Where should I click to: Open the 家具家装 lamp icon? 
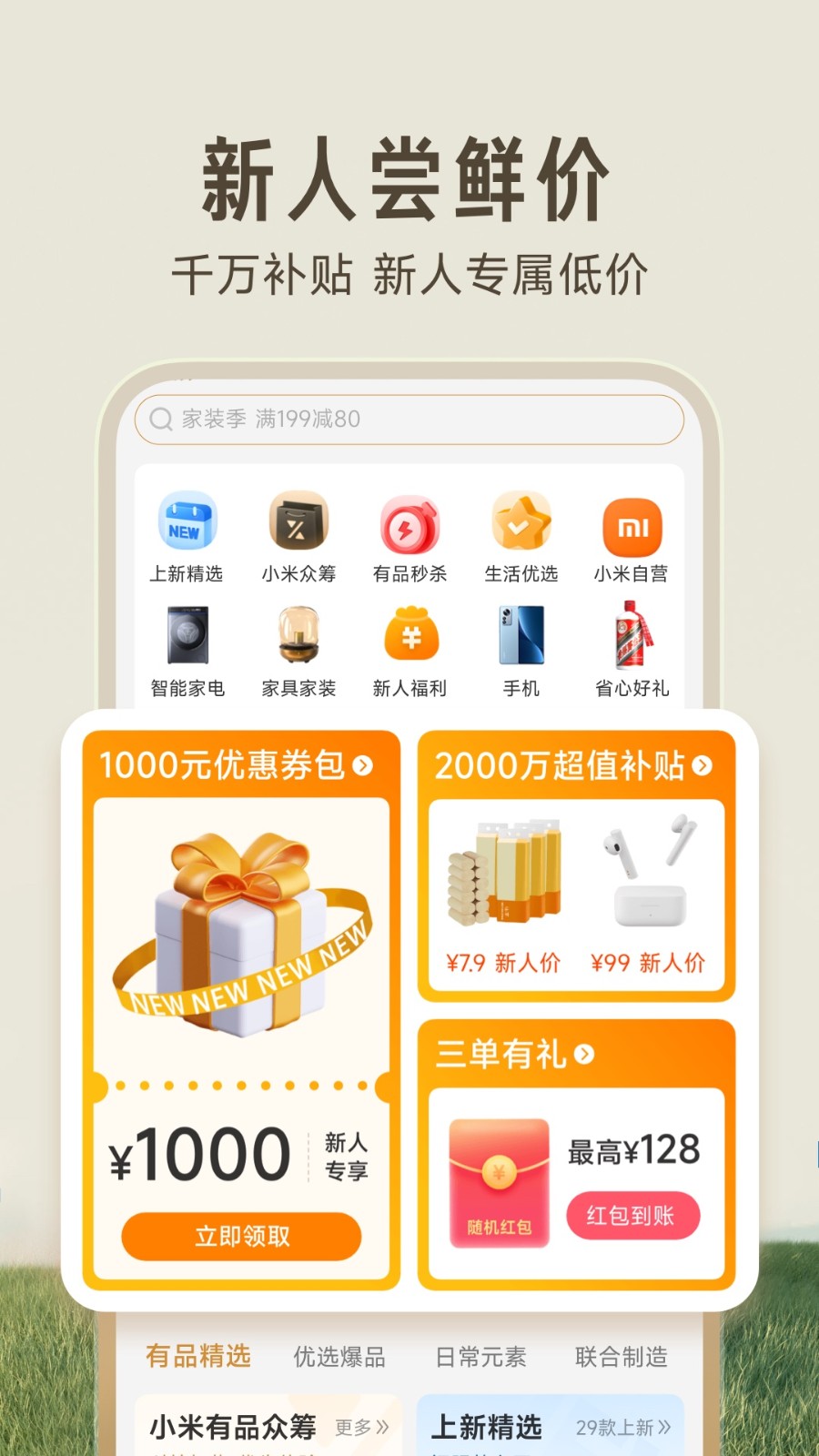[298, 637]
